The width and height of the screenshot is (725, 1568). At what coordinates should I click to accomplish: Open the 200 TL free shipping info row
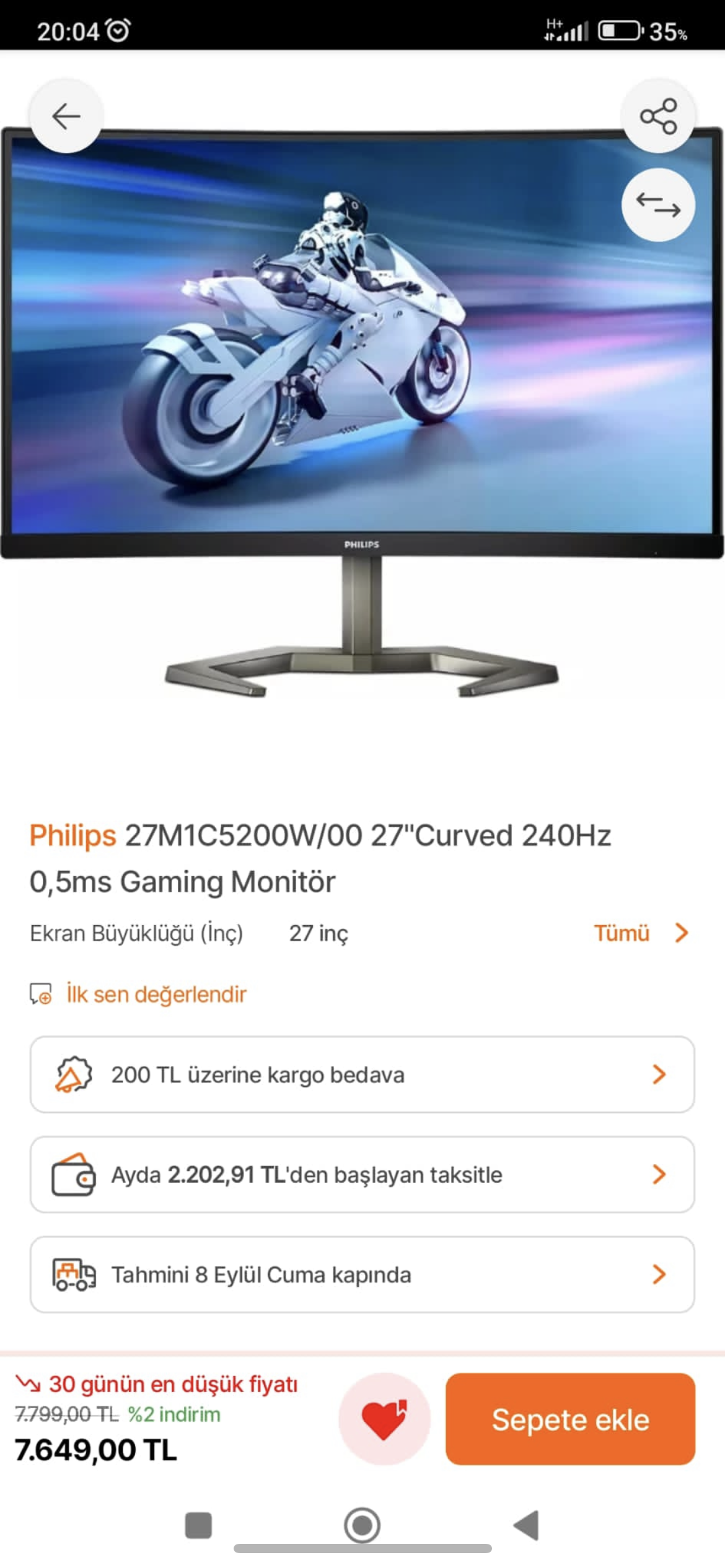click(x=362, y=1074)
